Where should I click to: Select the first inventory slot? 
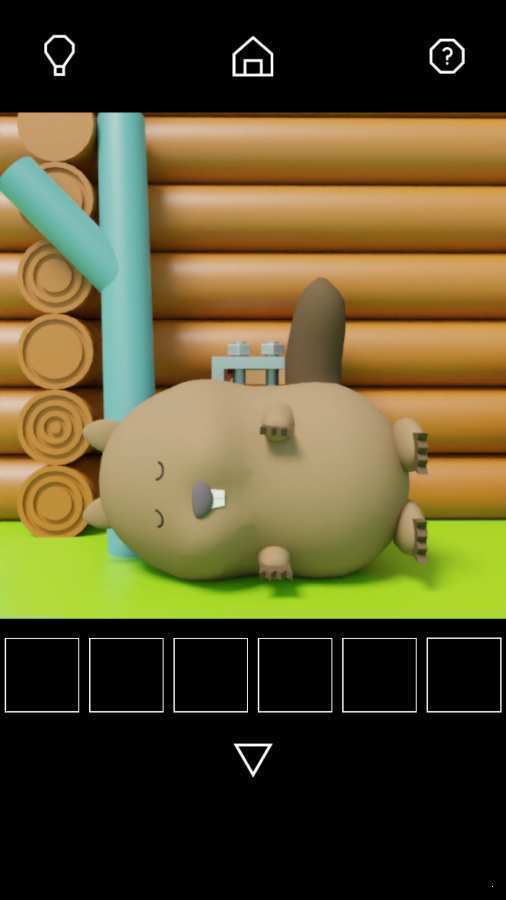coord(42,675)
